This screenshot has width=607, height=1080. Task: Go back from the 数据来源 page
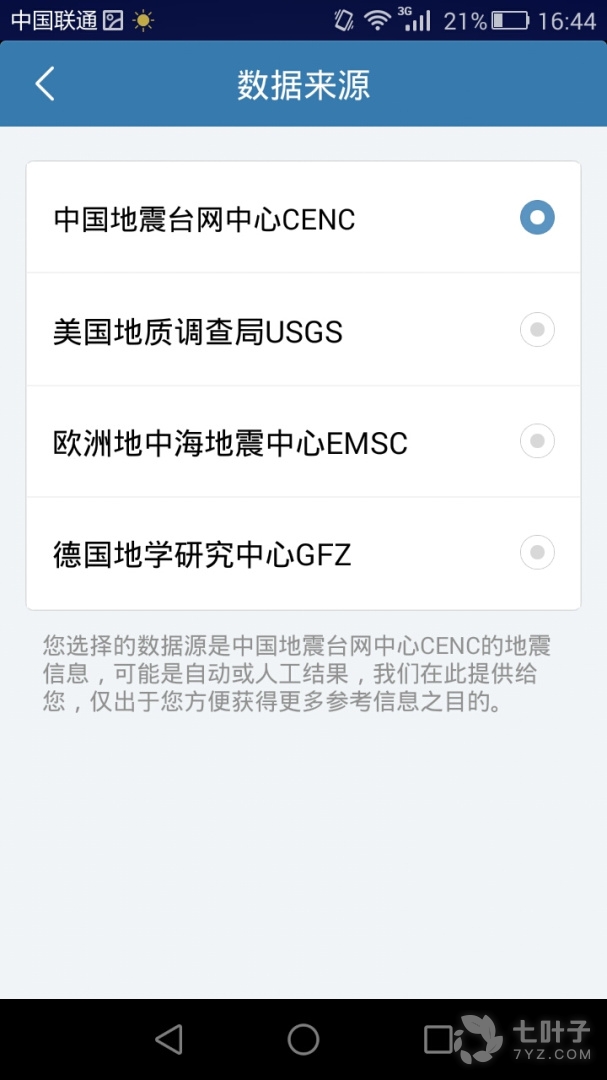[x=45, y=84]
